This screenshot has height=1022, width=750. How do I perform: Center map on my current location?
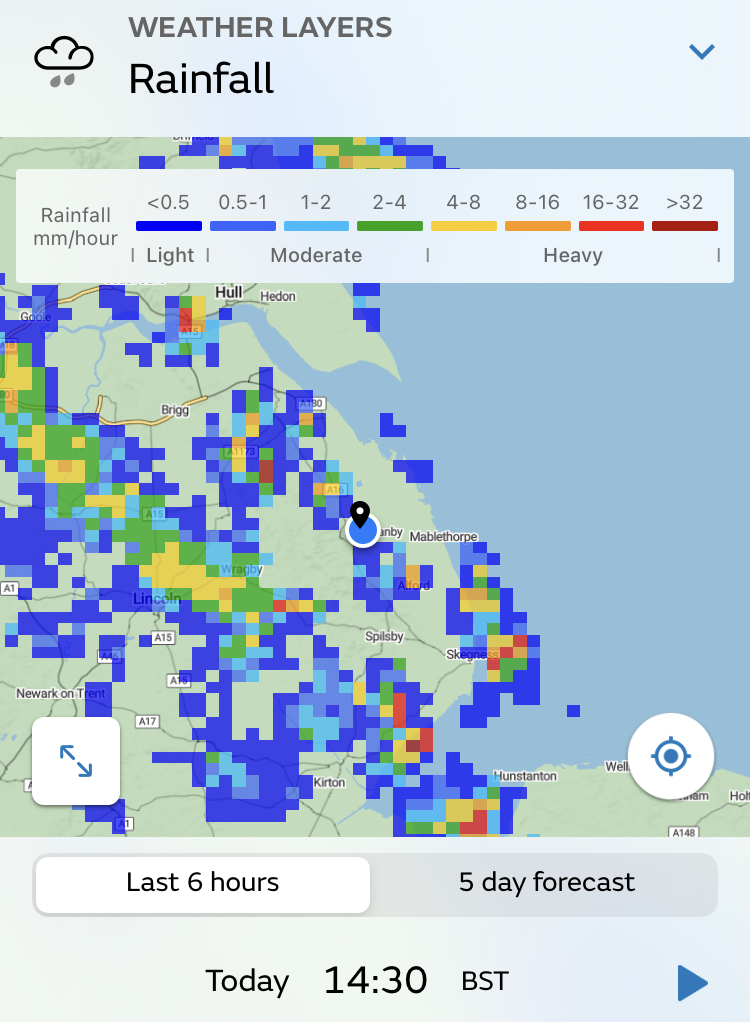point(671,756)
